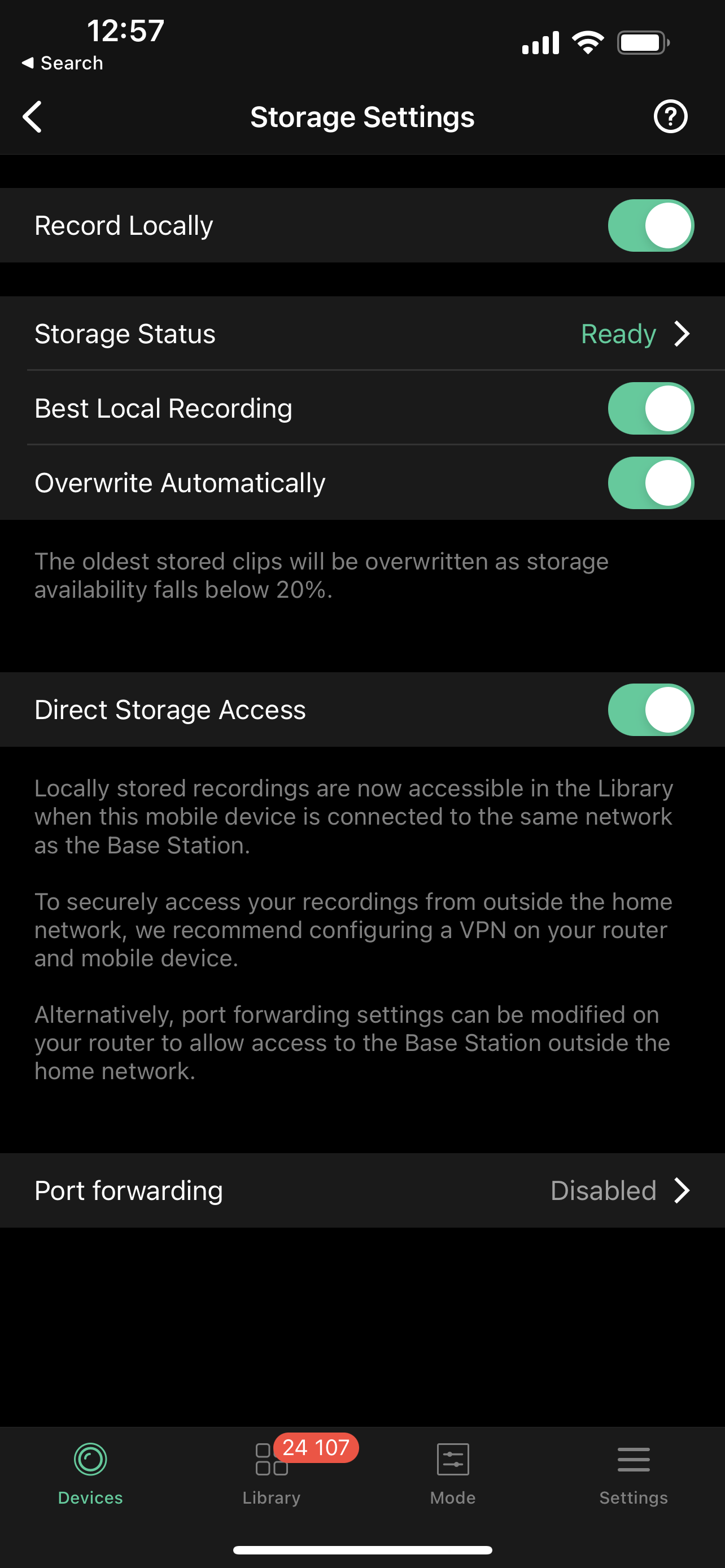Screen dimensions: 725x1568
Task: Open Storage Status details
Action: click(362, 334)
